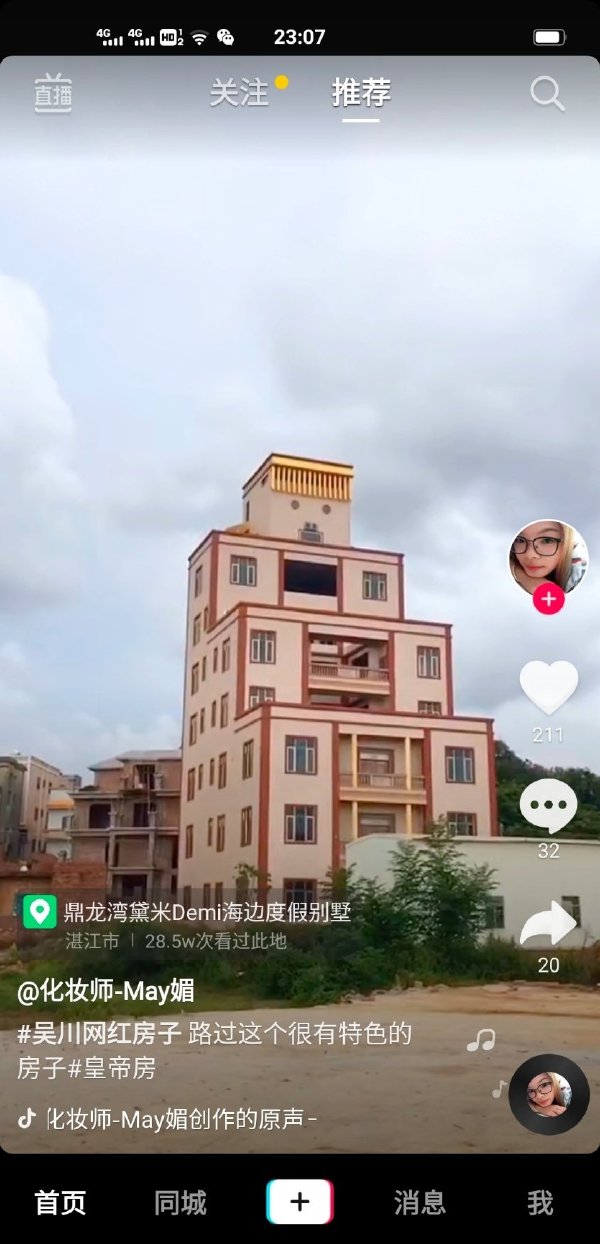The image size is (600, 1244).
Task: Follow the creator with the plus badge
Action: [x=548, y=599]
